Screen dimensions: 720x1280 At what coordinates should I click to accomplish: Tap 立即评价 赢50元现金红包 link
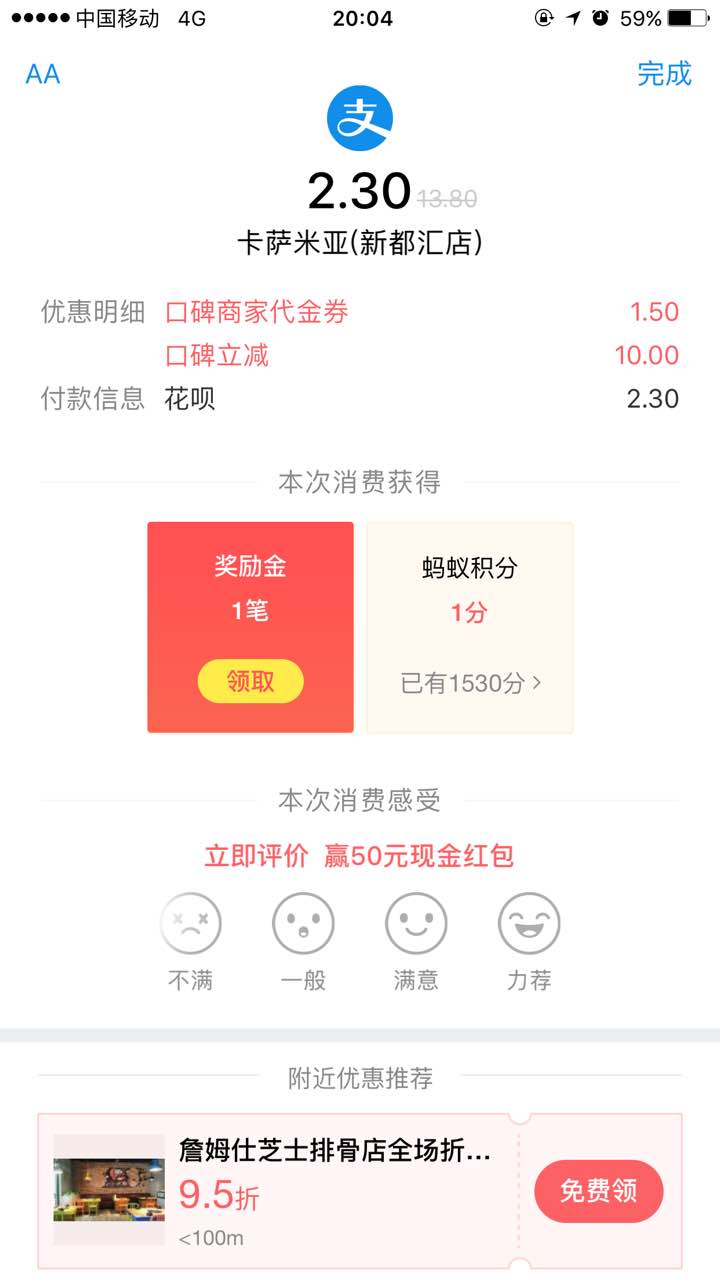359,856
